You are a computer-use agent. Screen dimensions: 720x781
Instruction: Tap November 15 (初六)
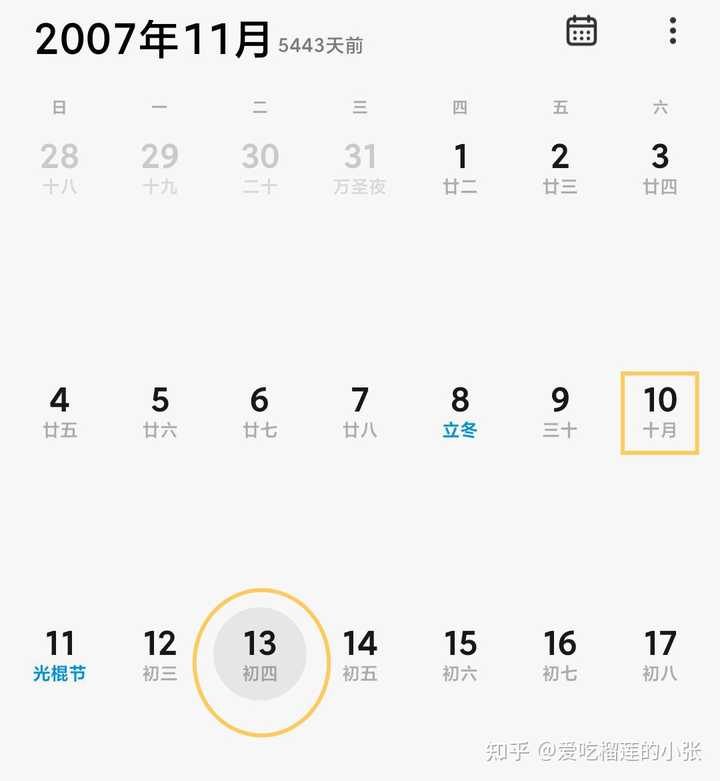[460, 655]
